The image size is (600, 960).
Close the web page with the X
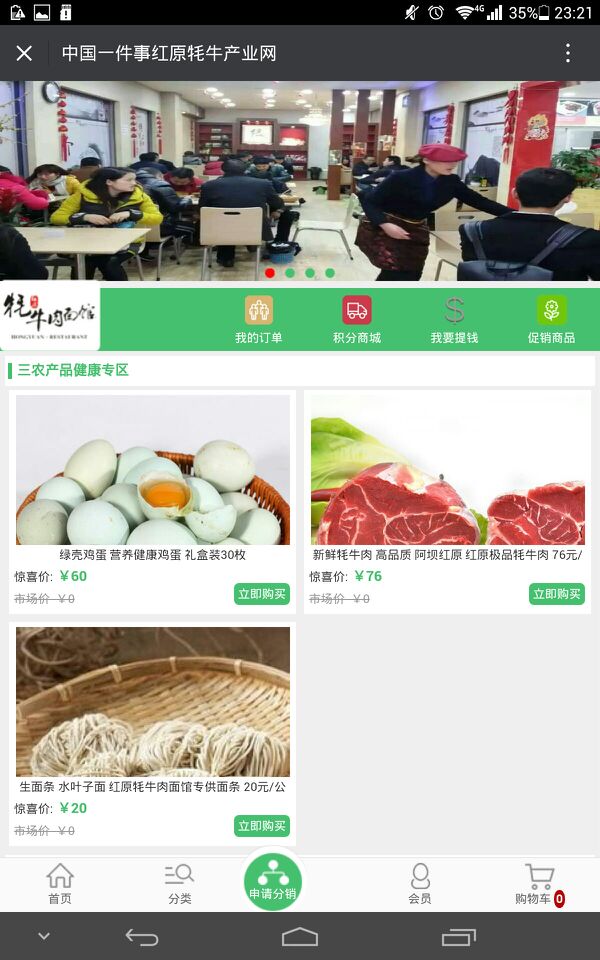tap(24, 53)
